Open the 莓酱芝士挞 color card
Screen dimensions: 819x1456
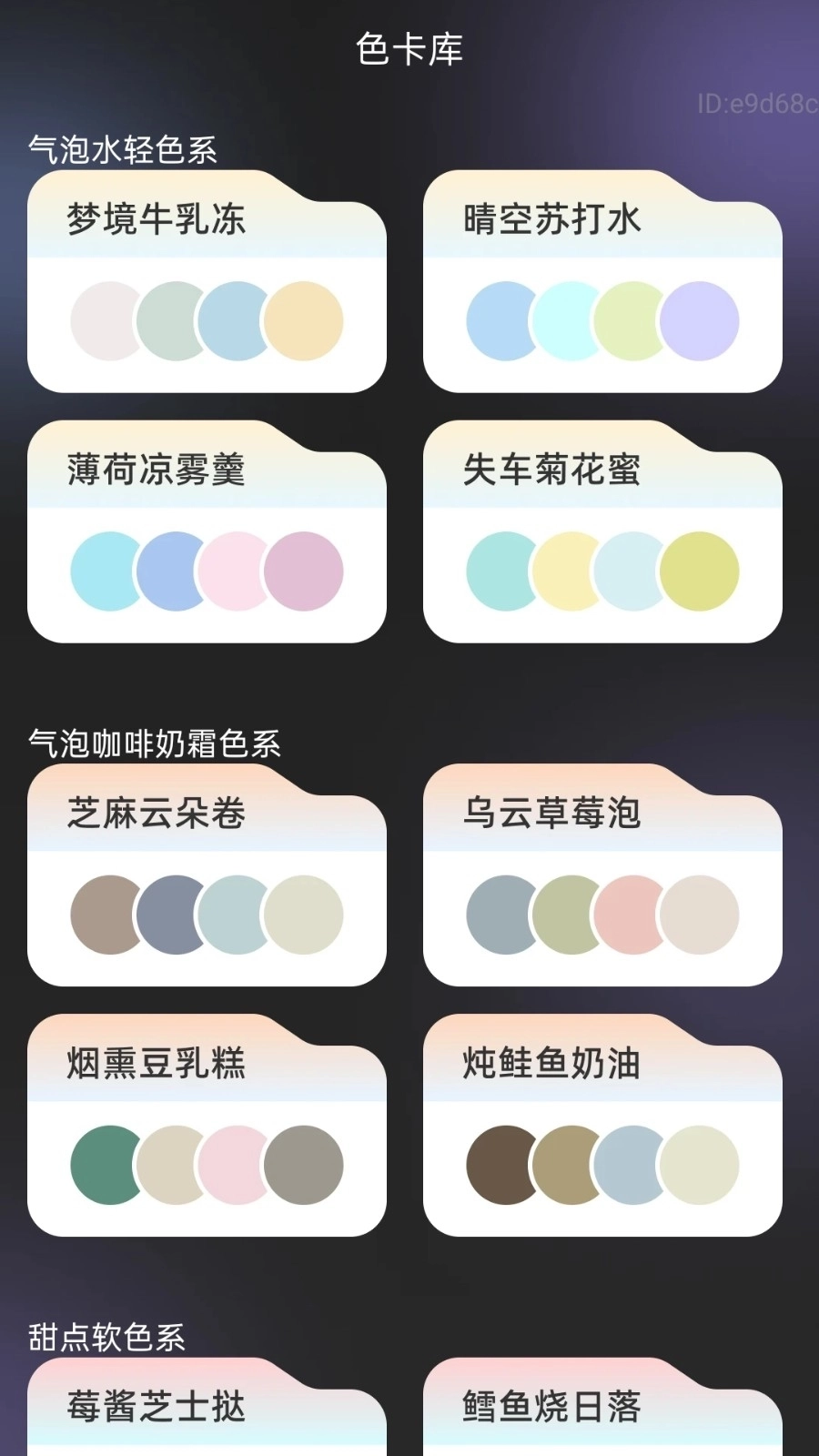(x=207, y=1410)
